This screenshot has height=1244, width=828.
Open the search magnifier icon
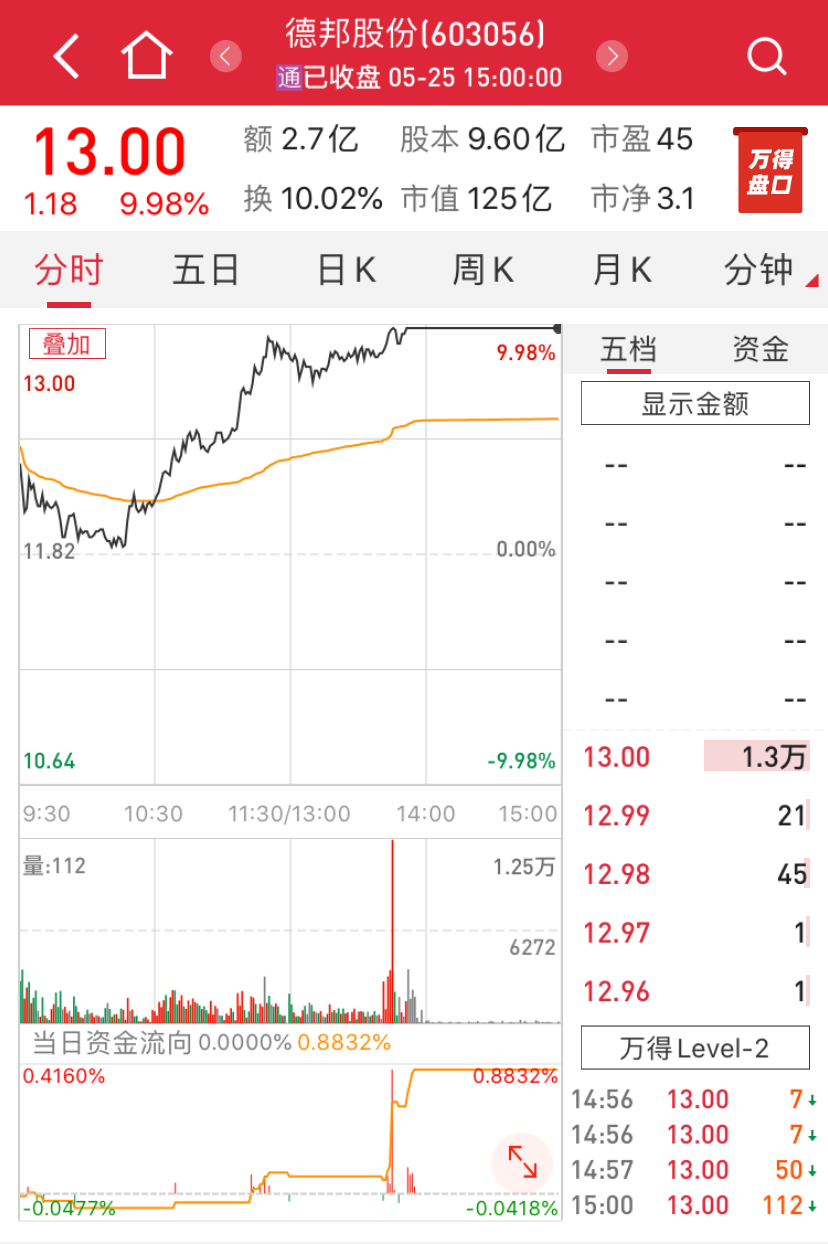[x=766, y=56]
